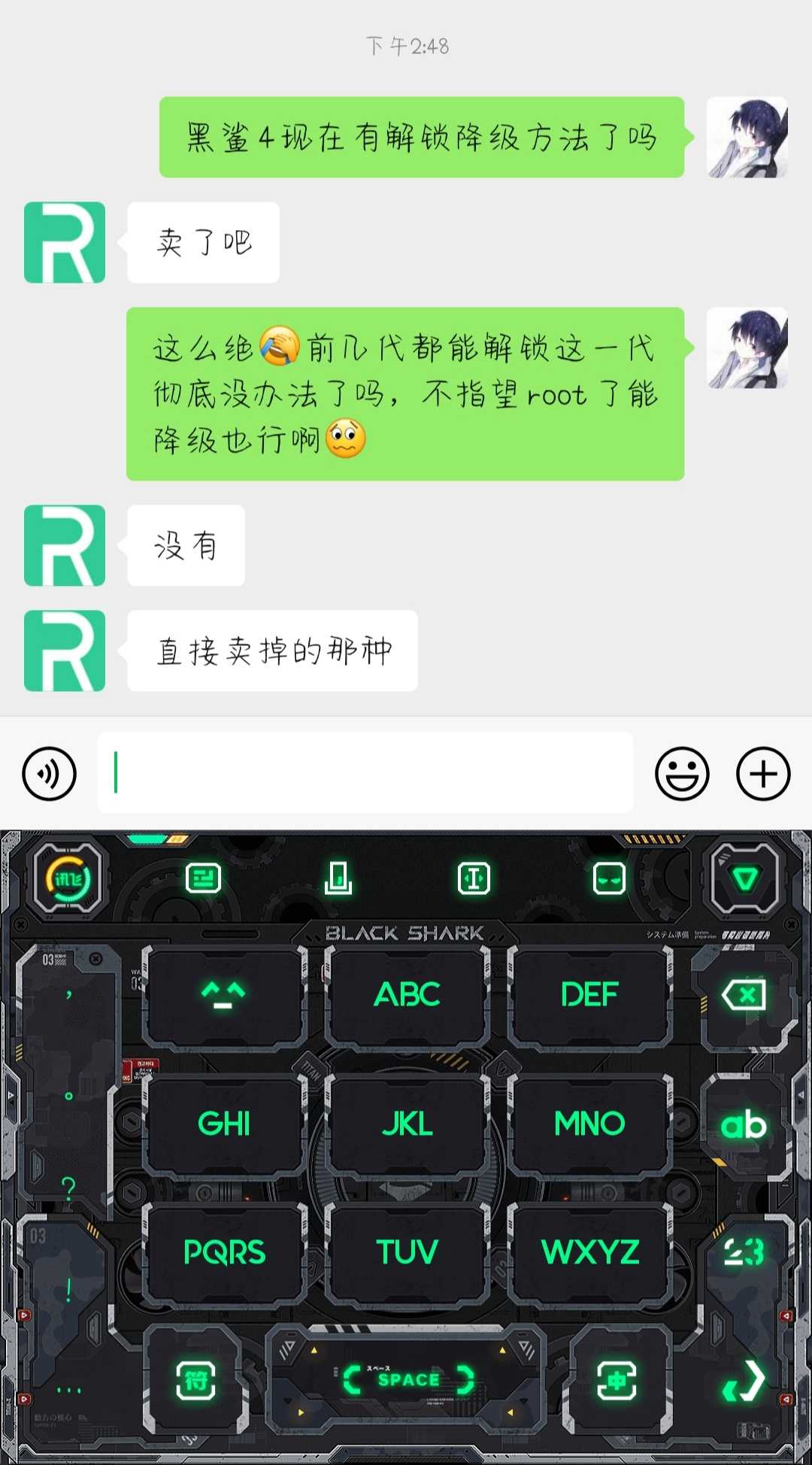This screenshot has height=1465, width=812.
Task: Hit the ABC key
Action: 407,995
